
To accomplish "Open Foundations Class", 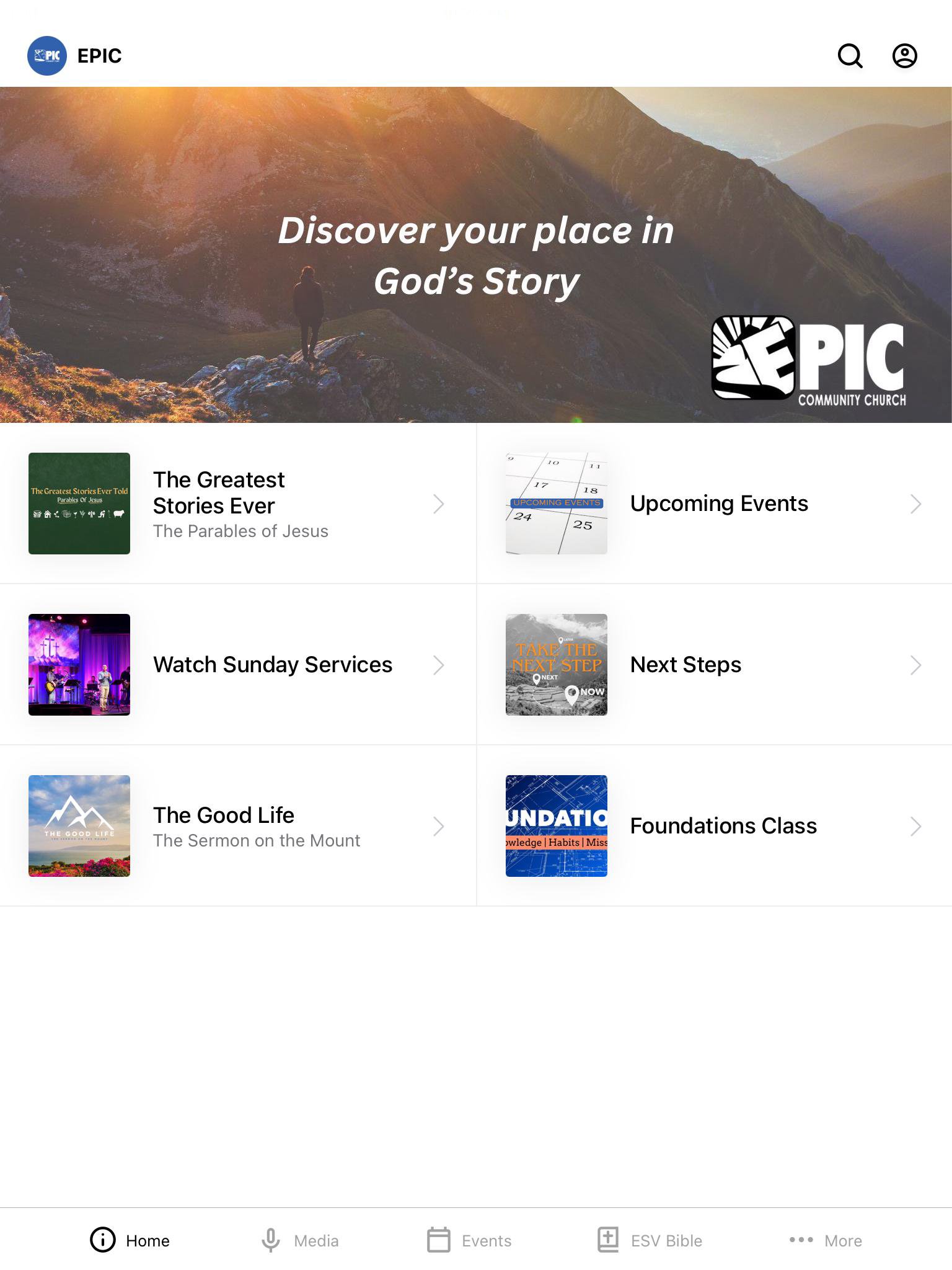I will click(714, 826).
